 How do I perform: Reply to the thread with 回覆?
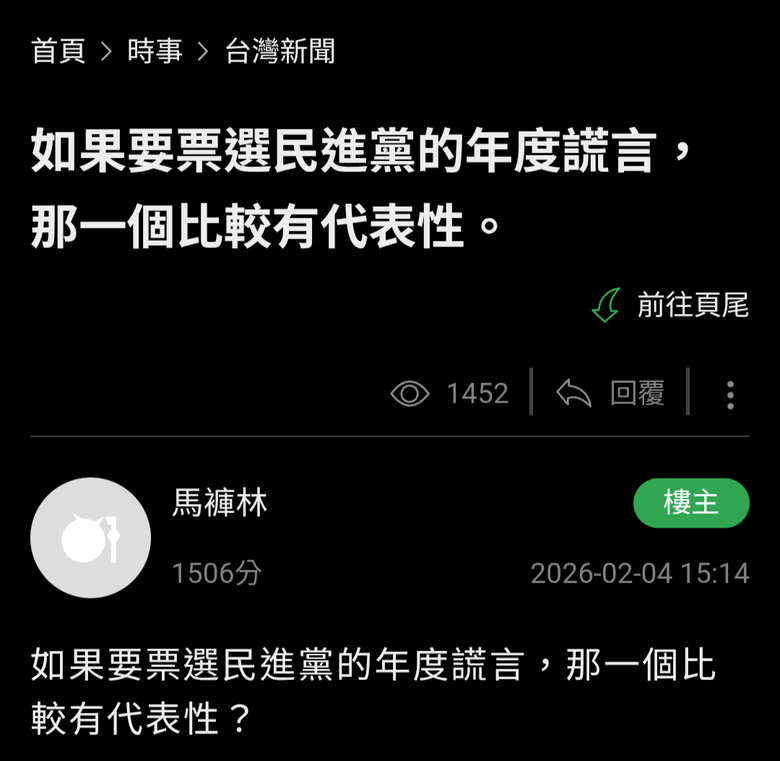(x=610, y=393)
